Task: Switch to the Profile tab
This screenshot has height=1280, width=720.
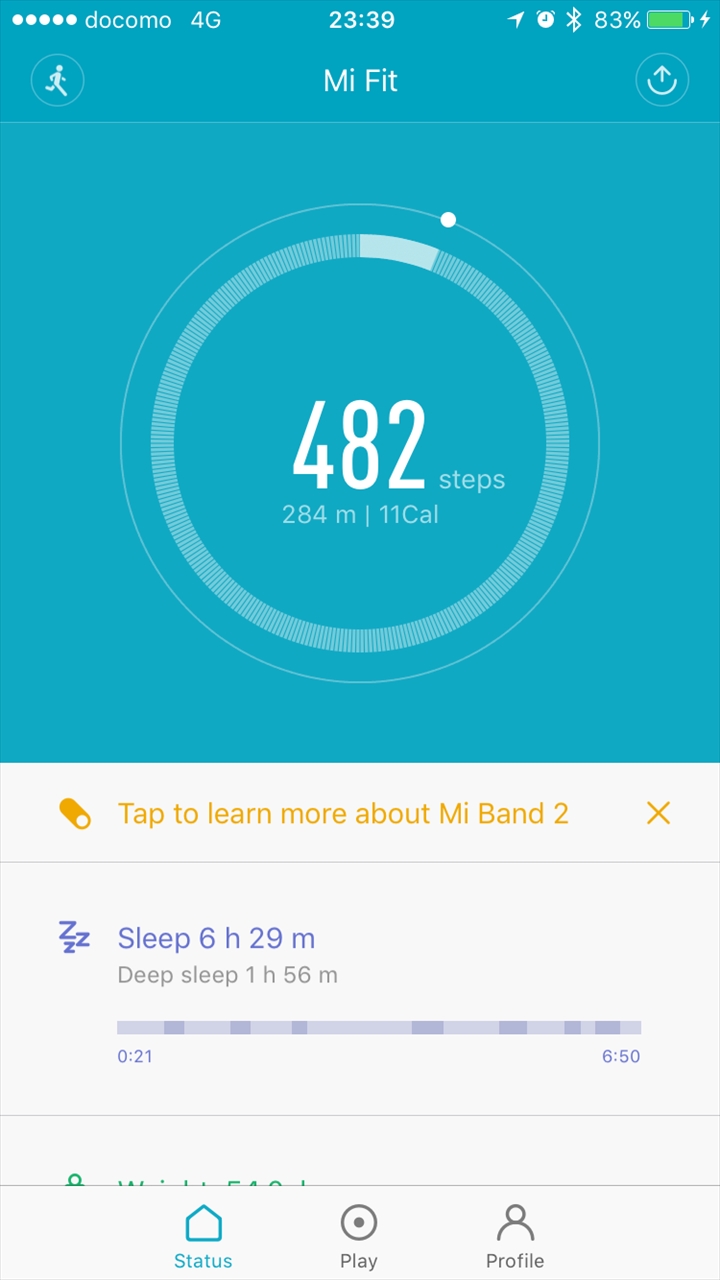Action: point(515,1236)
